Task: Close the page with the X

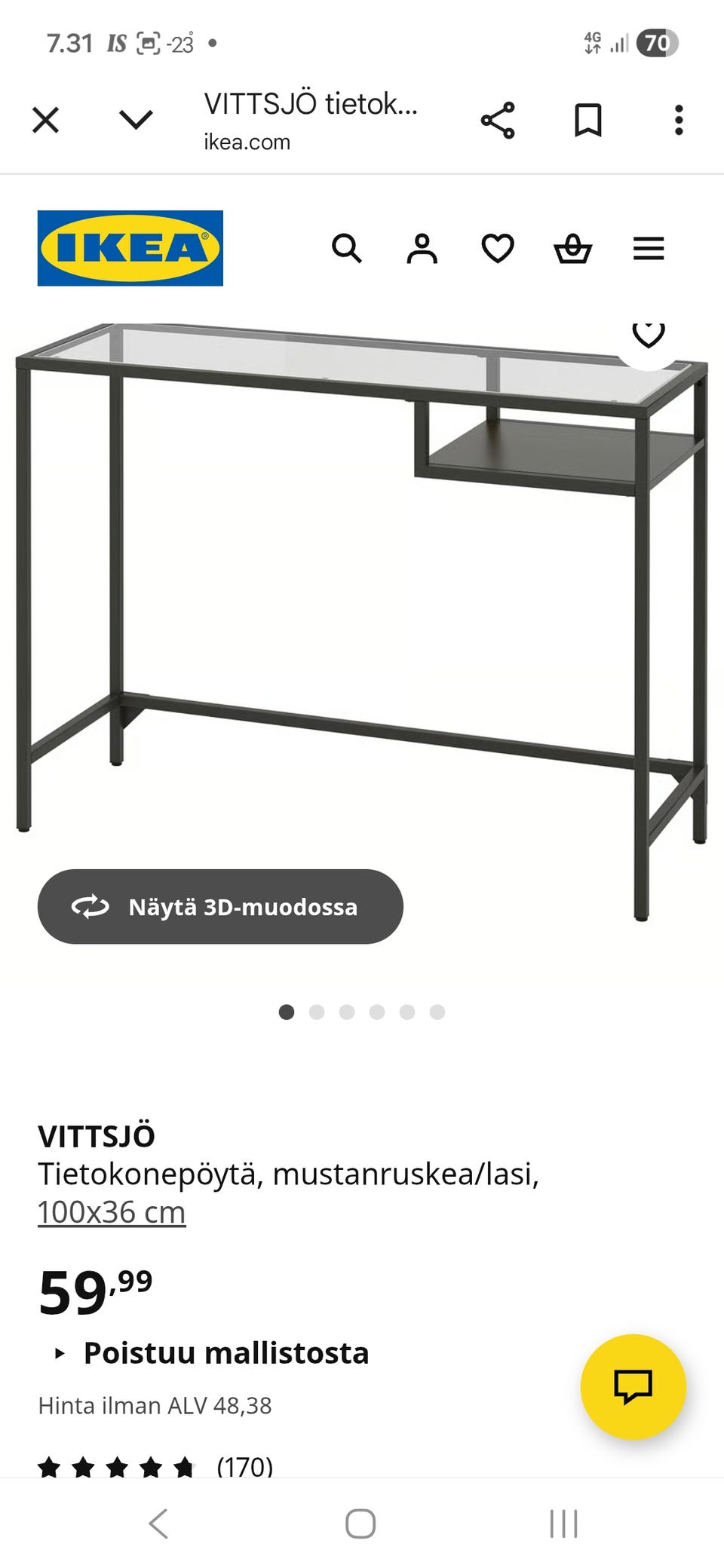Action: click(47, 118)
